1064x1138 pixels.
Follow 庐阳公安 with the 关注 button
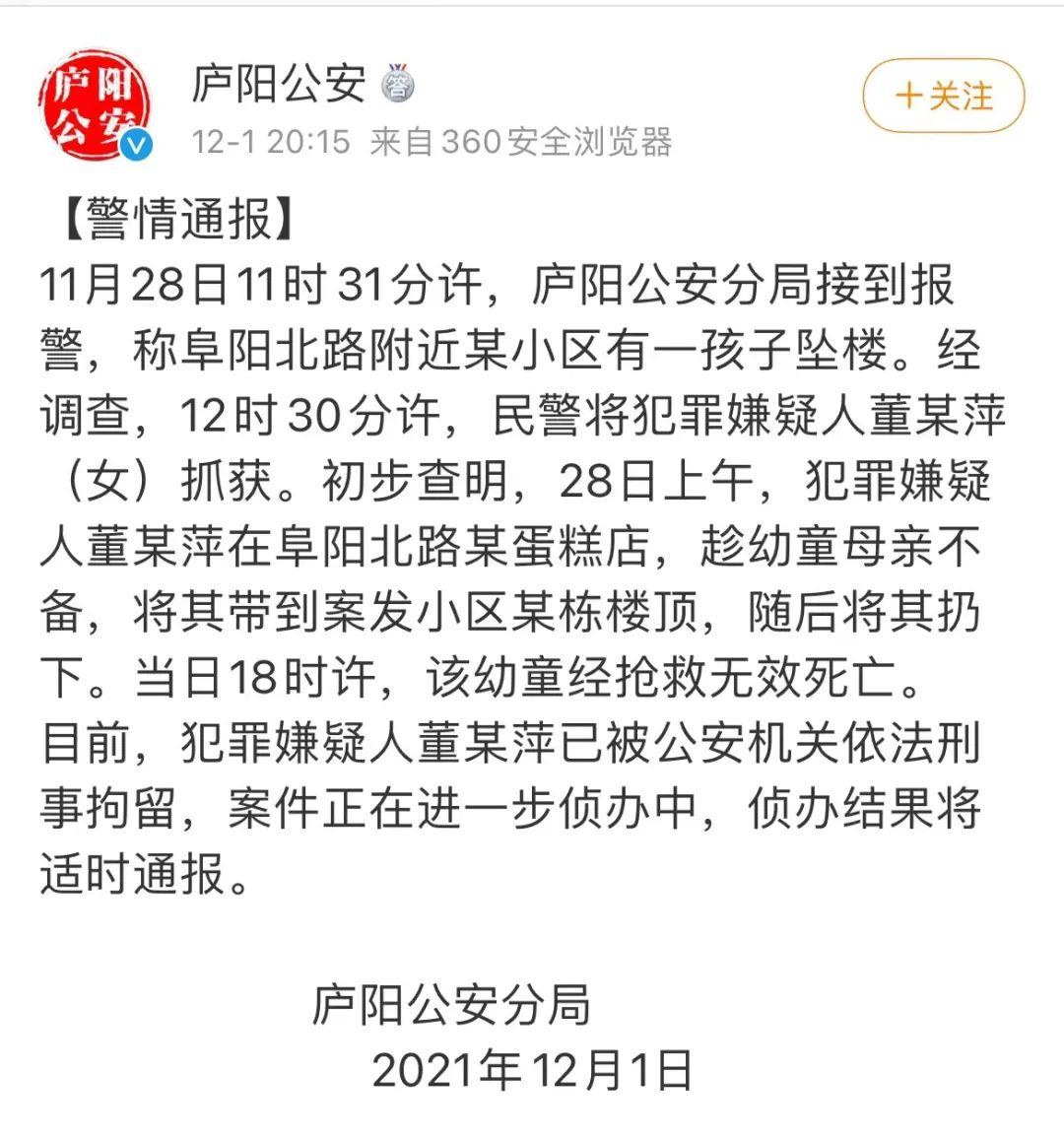943,97
